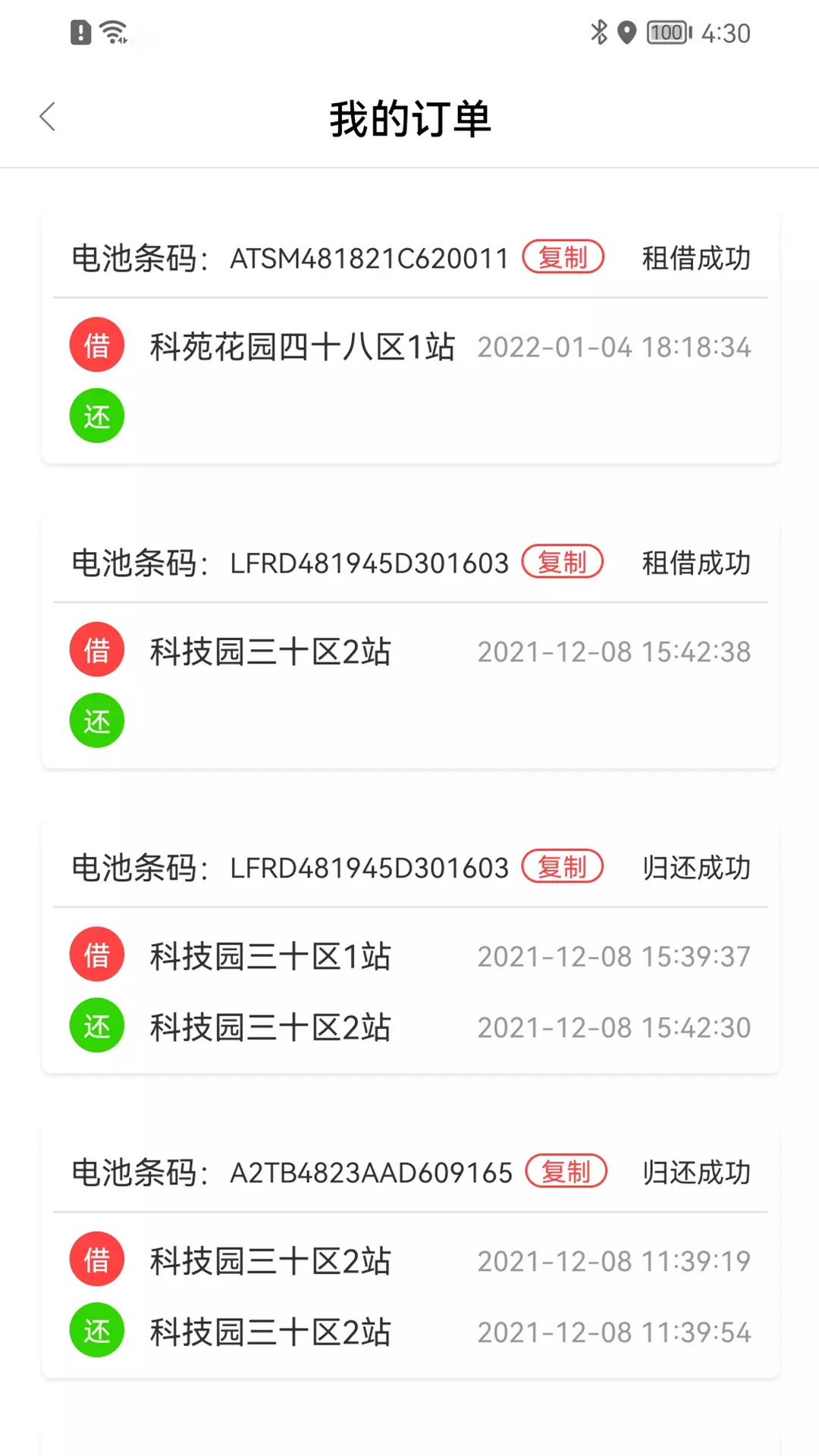Go back from the 我的订单 page
The height and width of the screenshot is (1456, 819).
click(x=48, y=117)
